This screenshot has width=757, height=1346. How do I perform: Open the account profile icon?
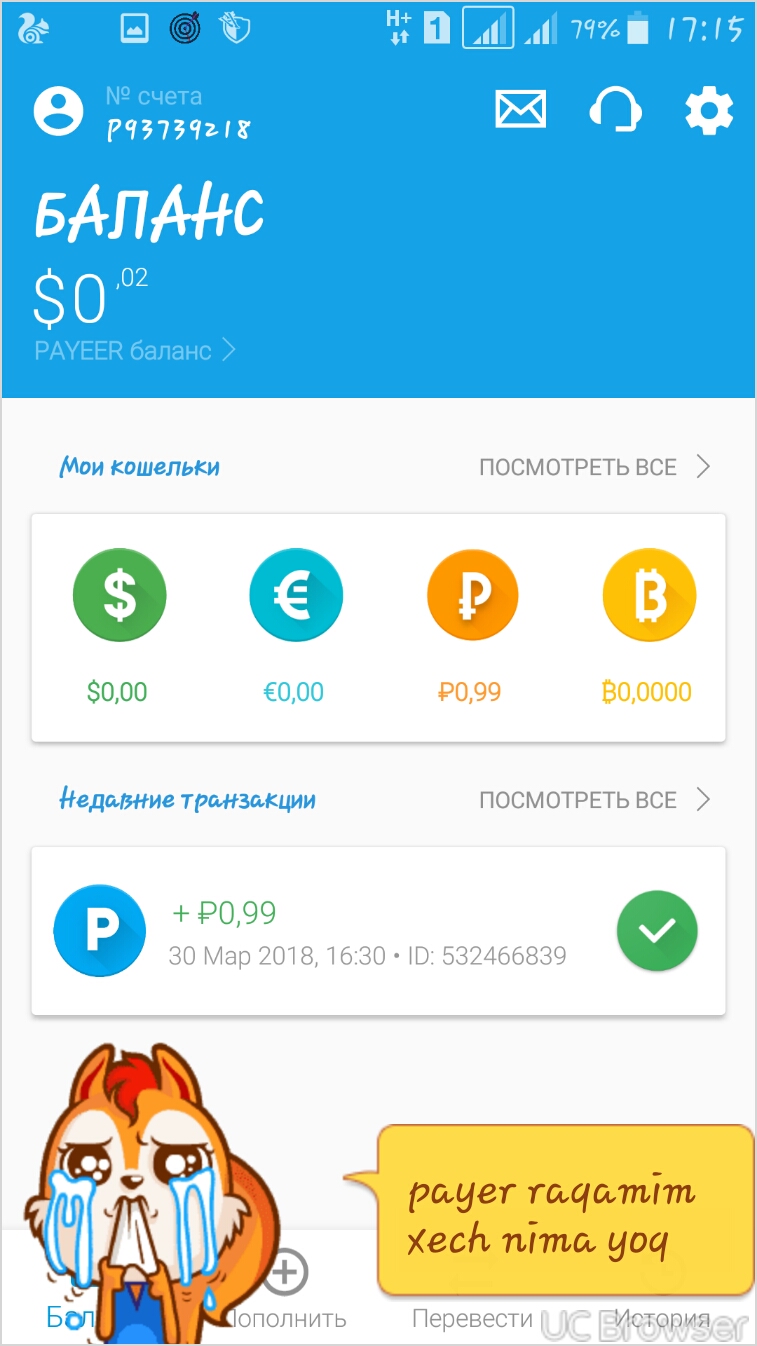click(58, 111)
